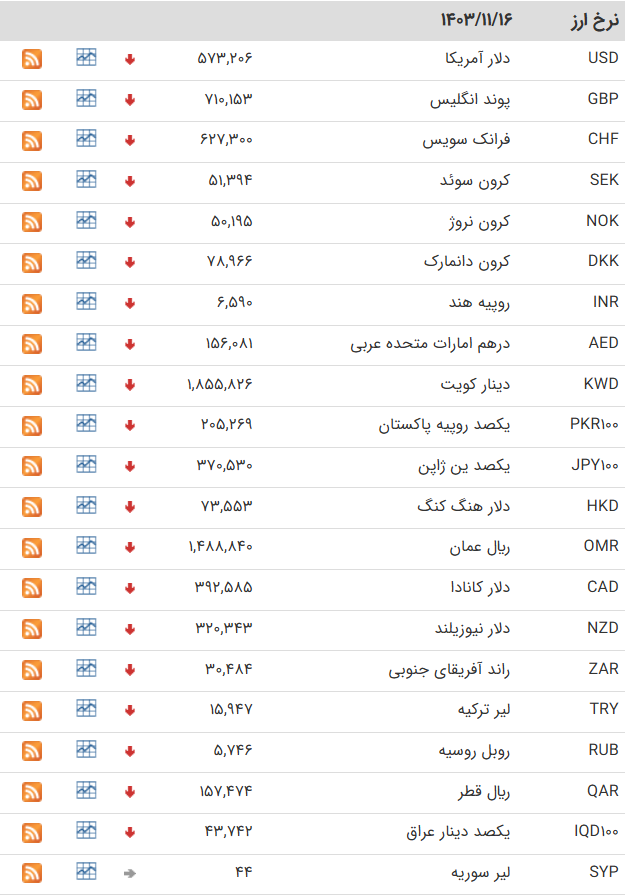Viewport: 637px width, 896px height.
Task: Show the SEK rate chart
Action: [x=87, y=180]
